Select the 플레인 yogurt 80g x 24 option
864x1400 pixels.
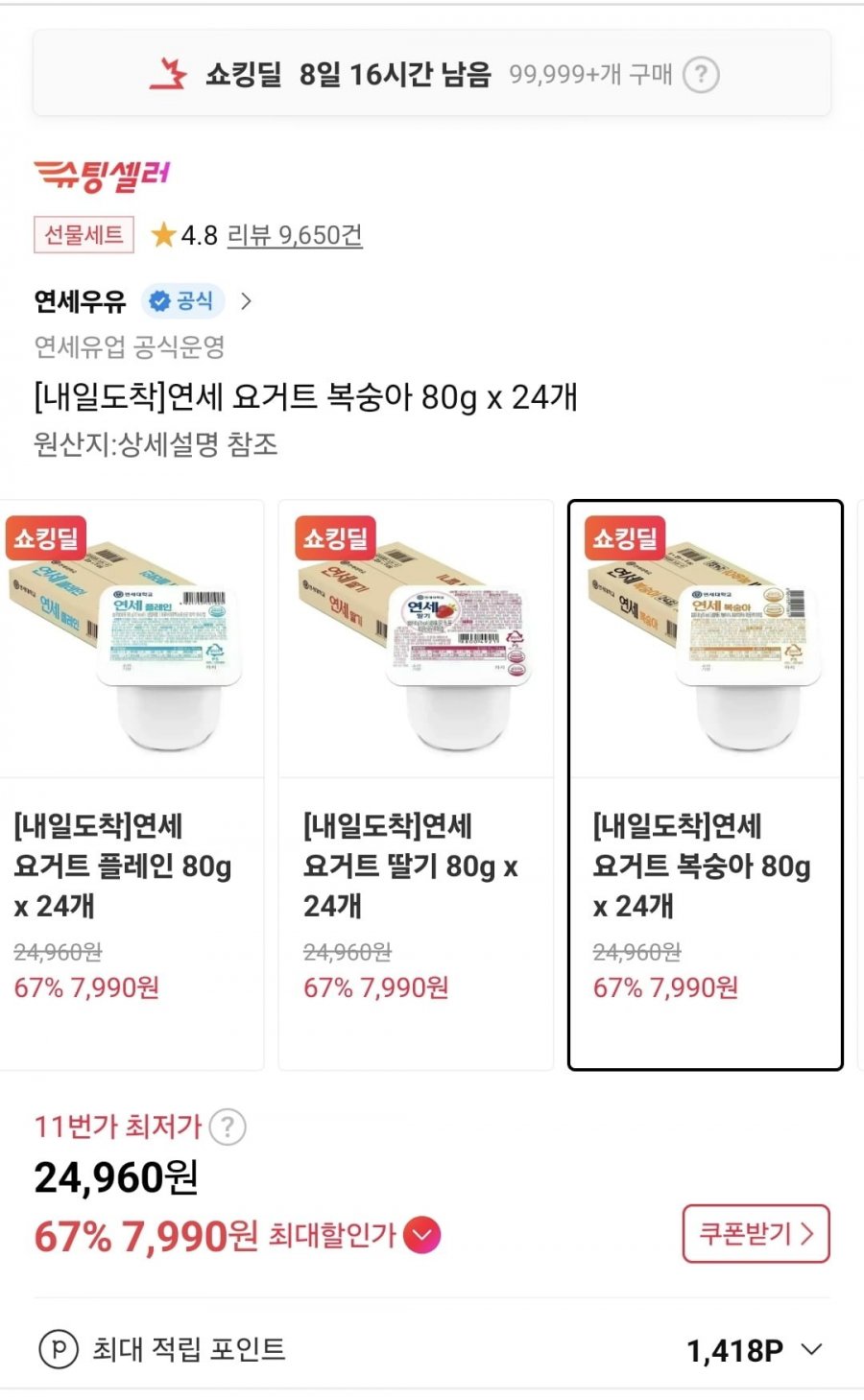(132, 784)
